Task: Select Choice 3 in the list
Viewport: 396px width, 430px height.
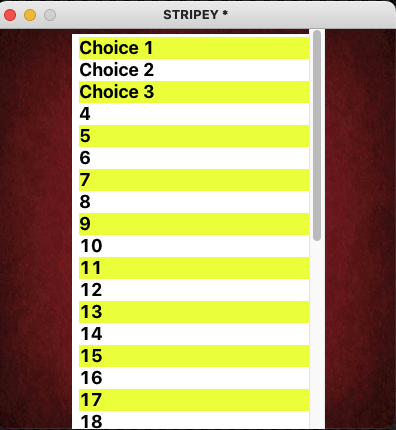Action: click(194, 92)
